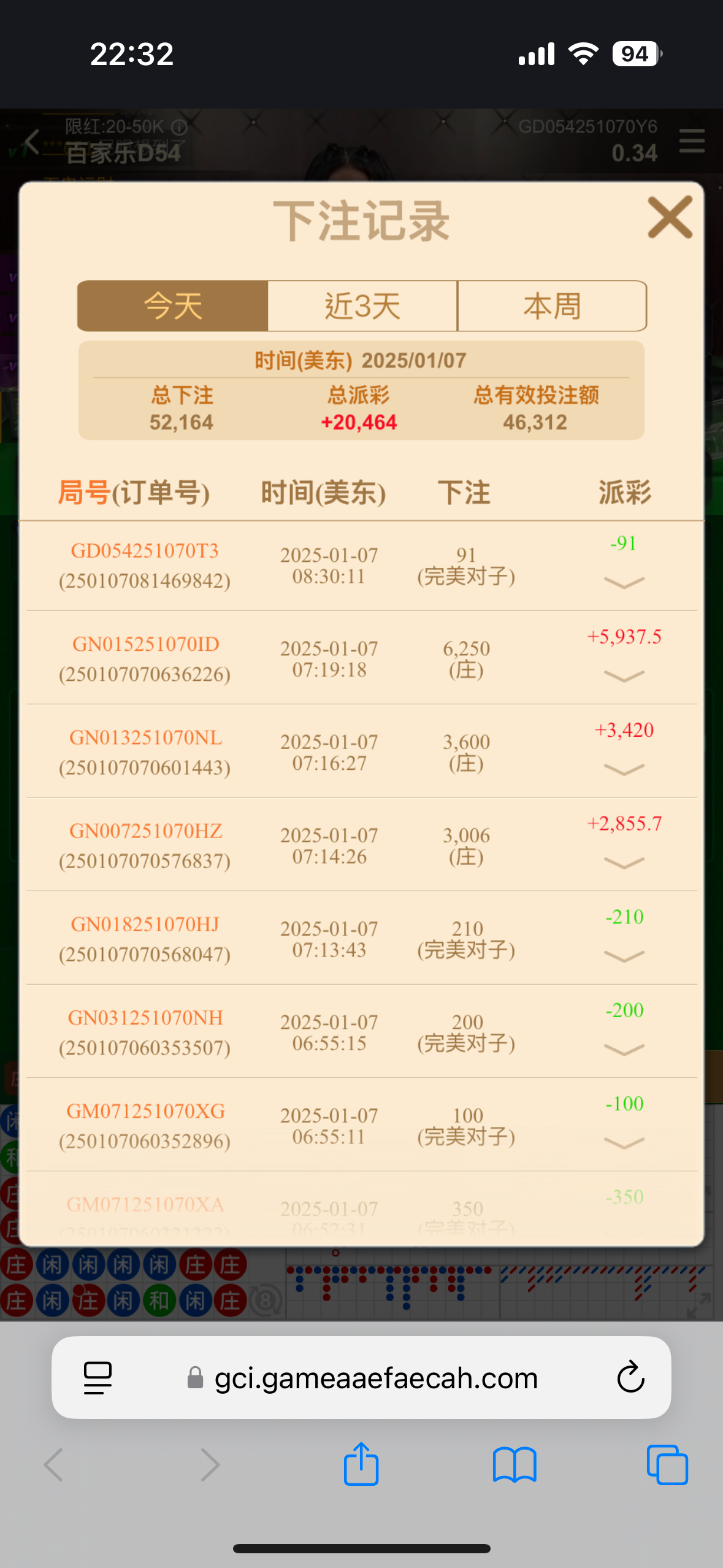
Task: Expand details for order GN015251070ID
Action: click(x=624, y=675)
